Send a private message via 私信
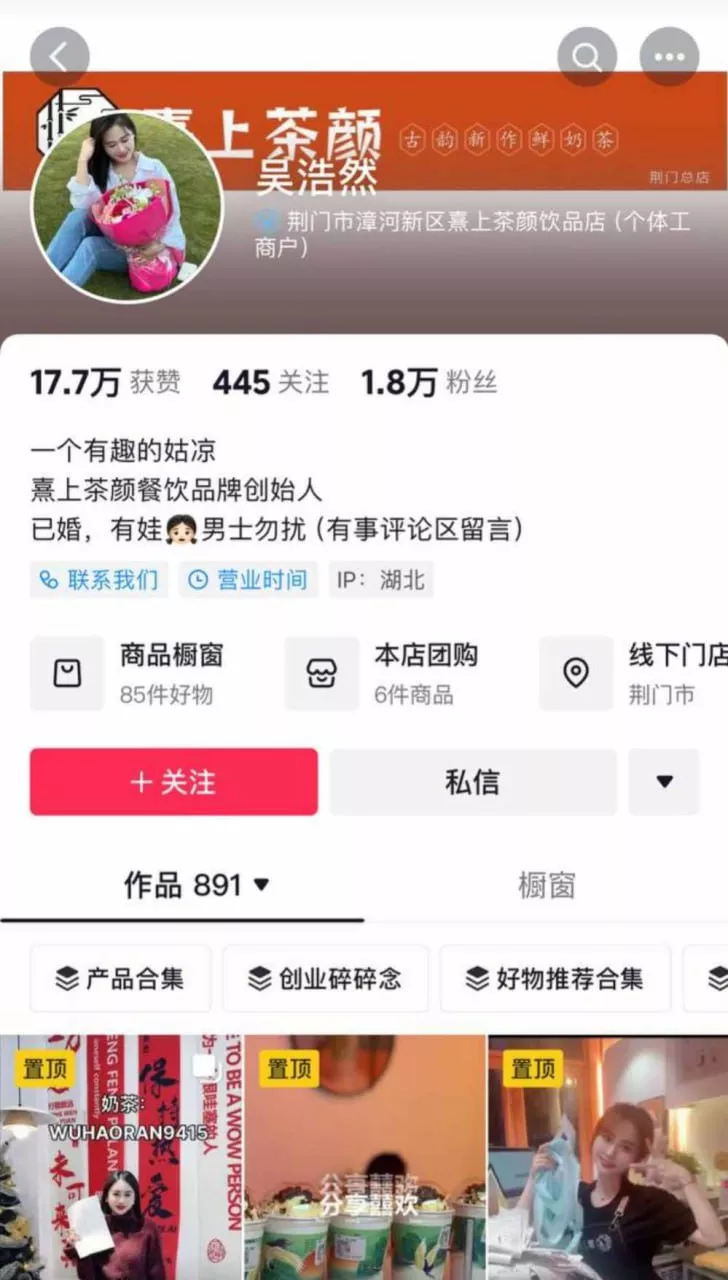728x1280 pixels. pyautogui.click(x=473, y=782)
